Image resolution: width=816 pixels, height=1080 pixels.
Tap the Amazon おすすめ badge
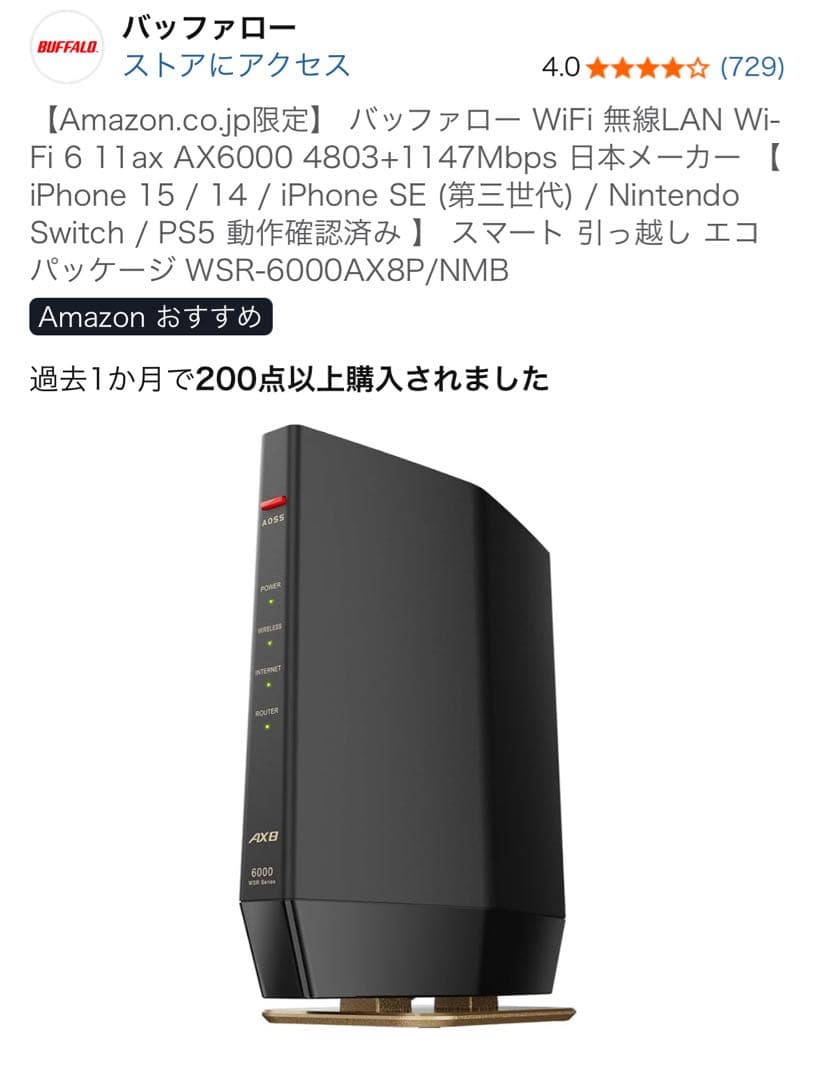point(151,318)
